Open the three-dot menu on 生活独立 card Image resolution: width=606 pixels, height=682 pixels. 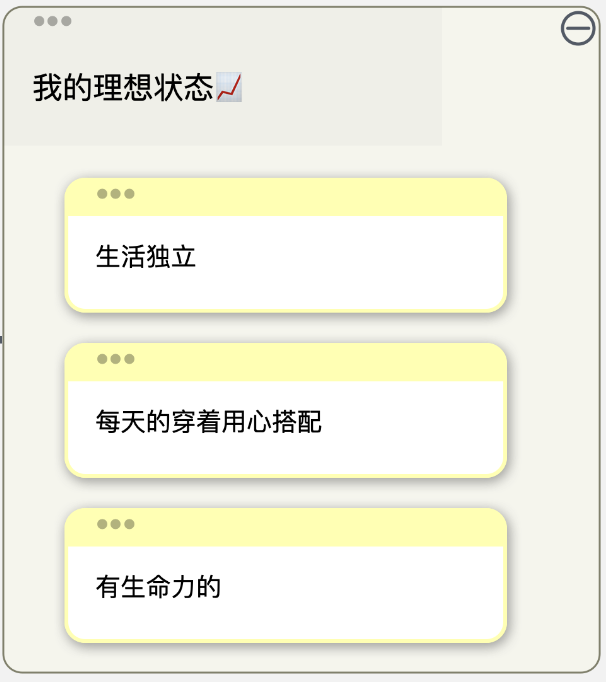point(116,194)
